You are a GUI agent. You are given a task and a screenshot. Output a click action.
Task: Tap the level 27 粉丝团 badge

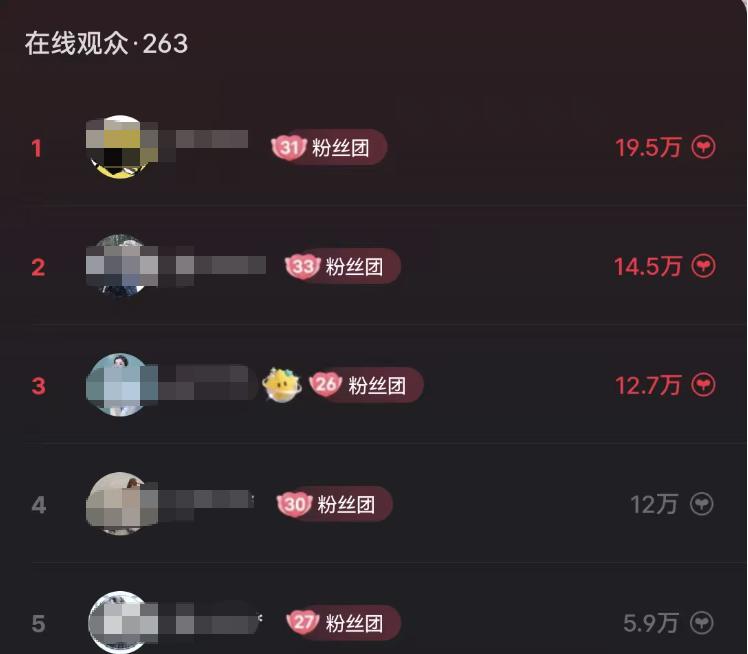tap(344, 623)
